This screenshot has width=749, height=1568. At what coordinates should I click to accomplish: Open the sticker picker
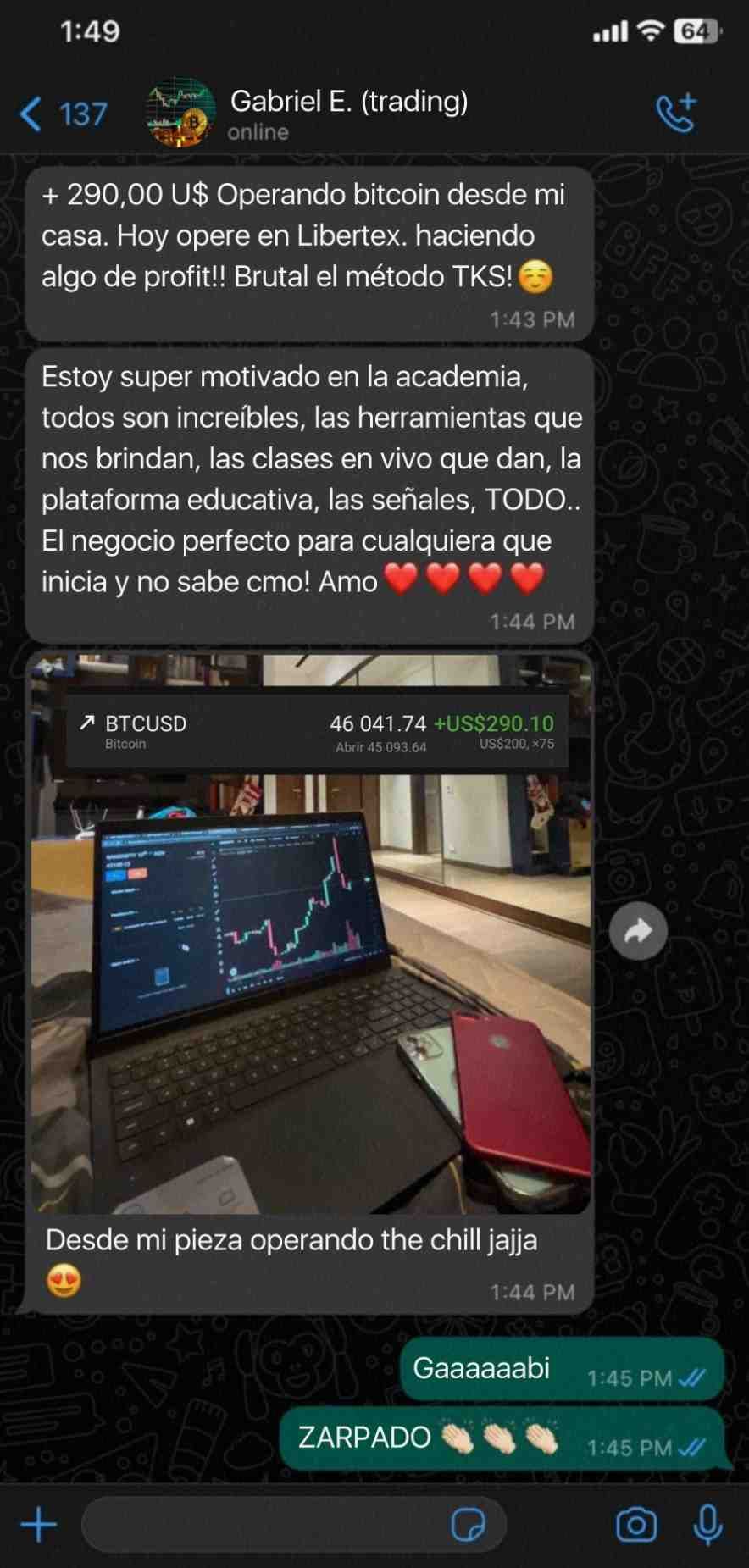click(x=468, y=1525)
